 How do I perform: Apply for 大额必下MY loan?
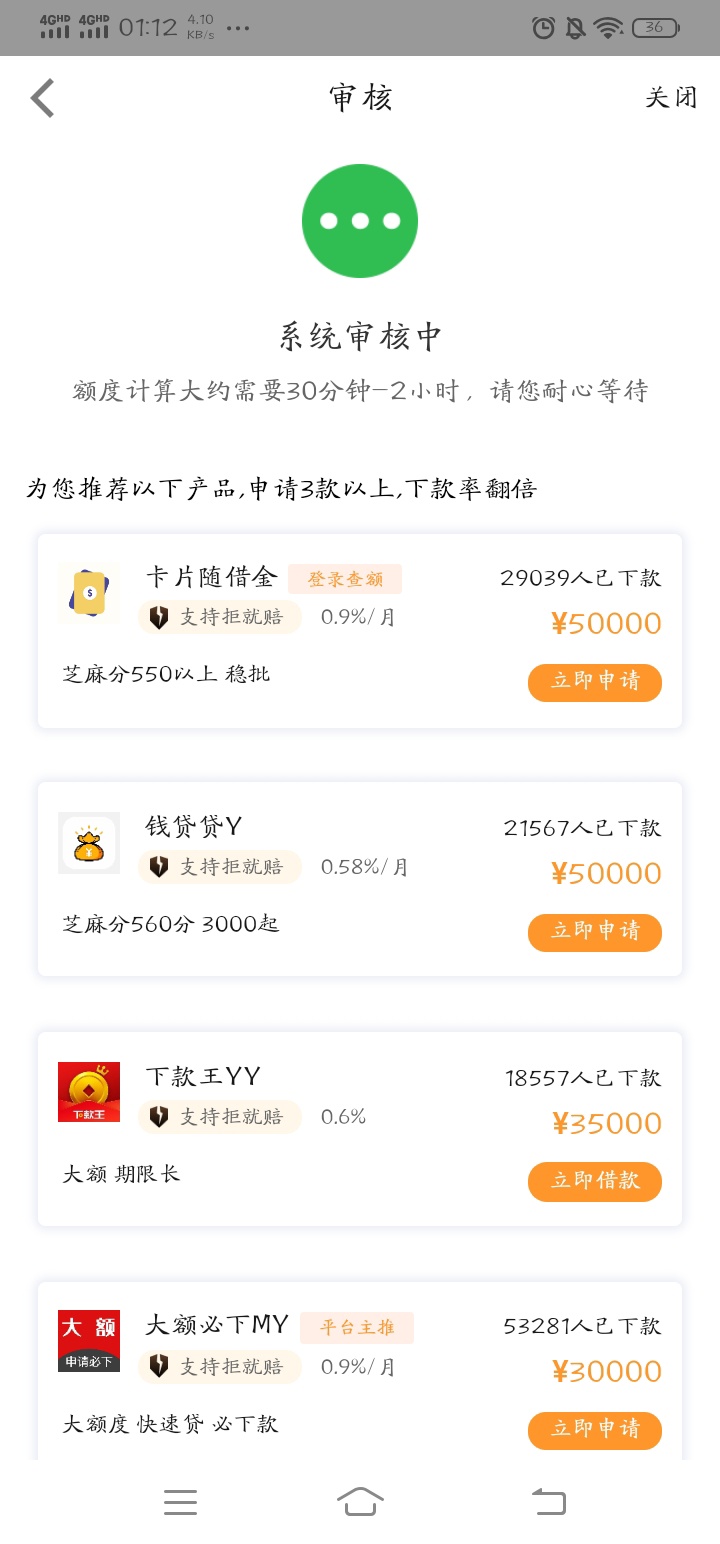[x=595, y=1430]
